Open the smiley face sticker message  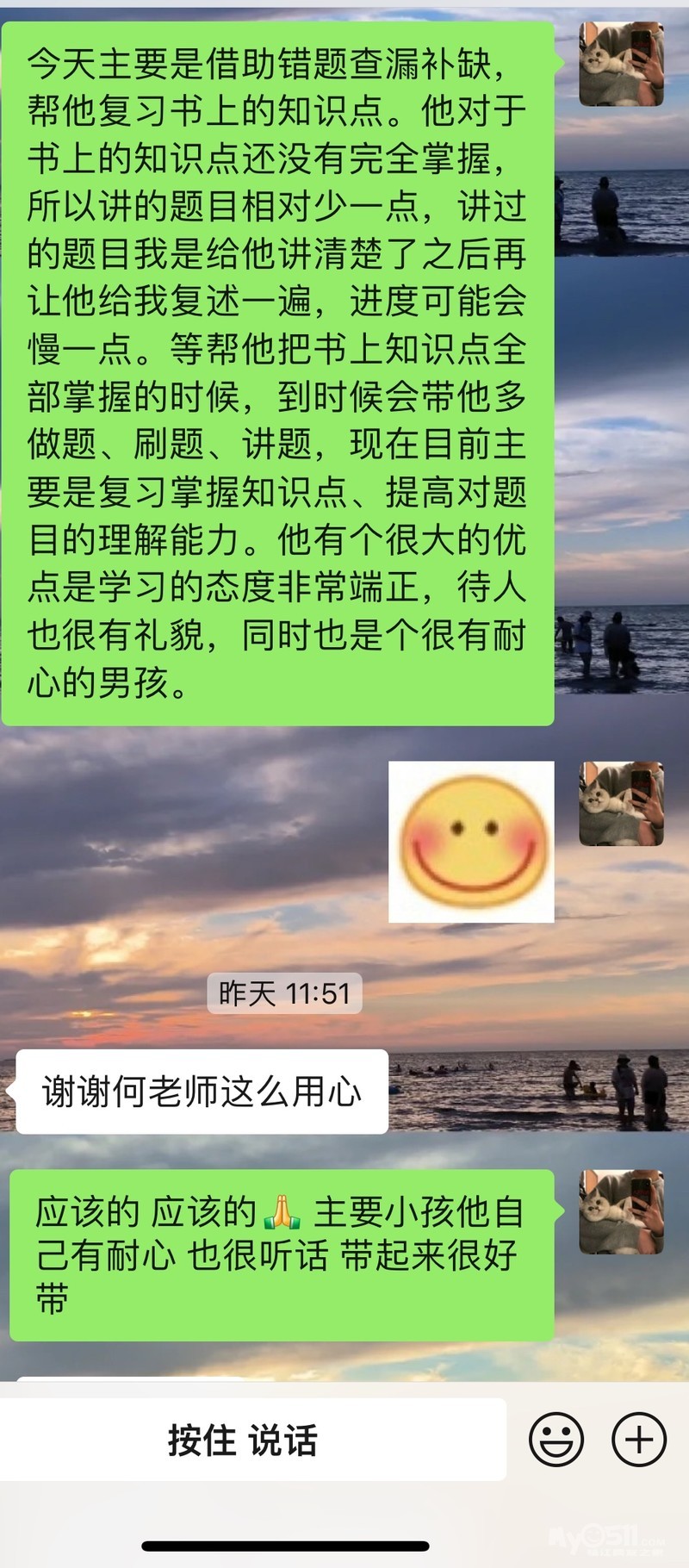pyautogui.click(x=471, y=842)
